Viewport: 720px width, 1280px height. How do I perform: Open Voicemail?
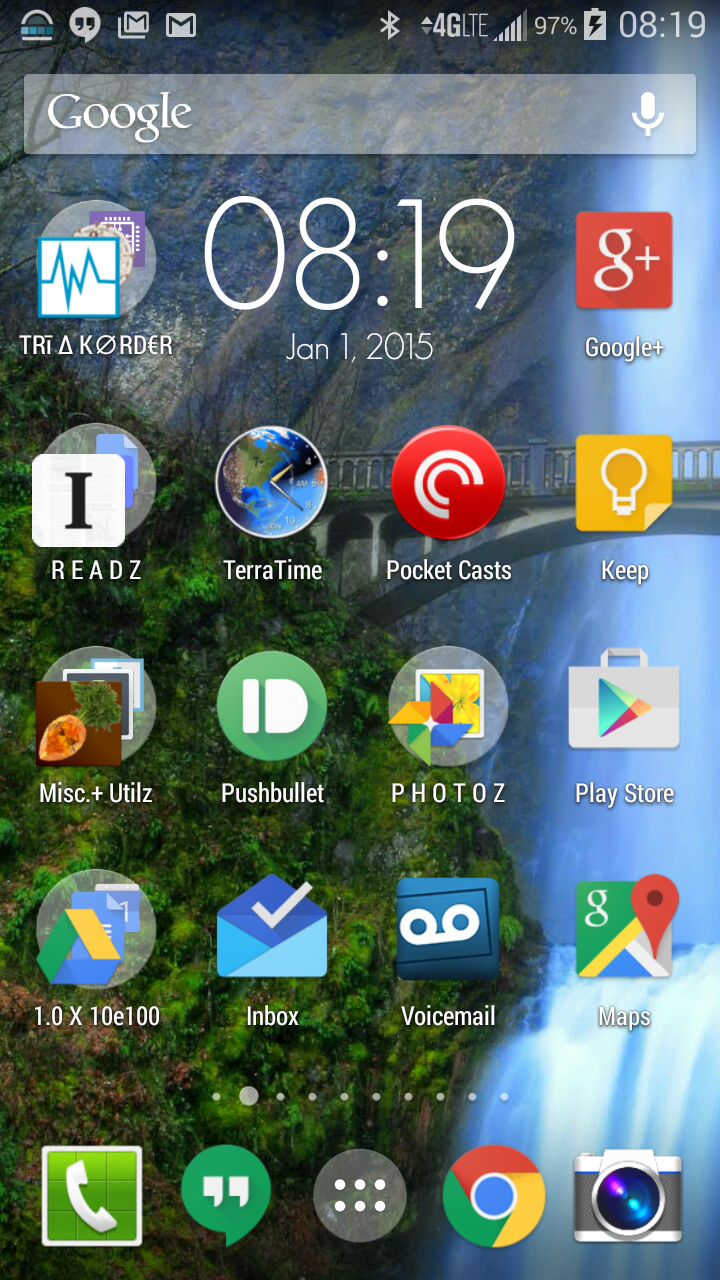click(x=448, y=930)
